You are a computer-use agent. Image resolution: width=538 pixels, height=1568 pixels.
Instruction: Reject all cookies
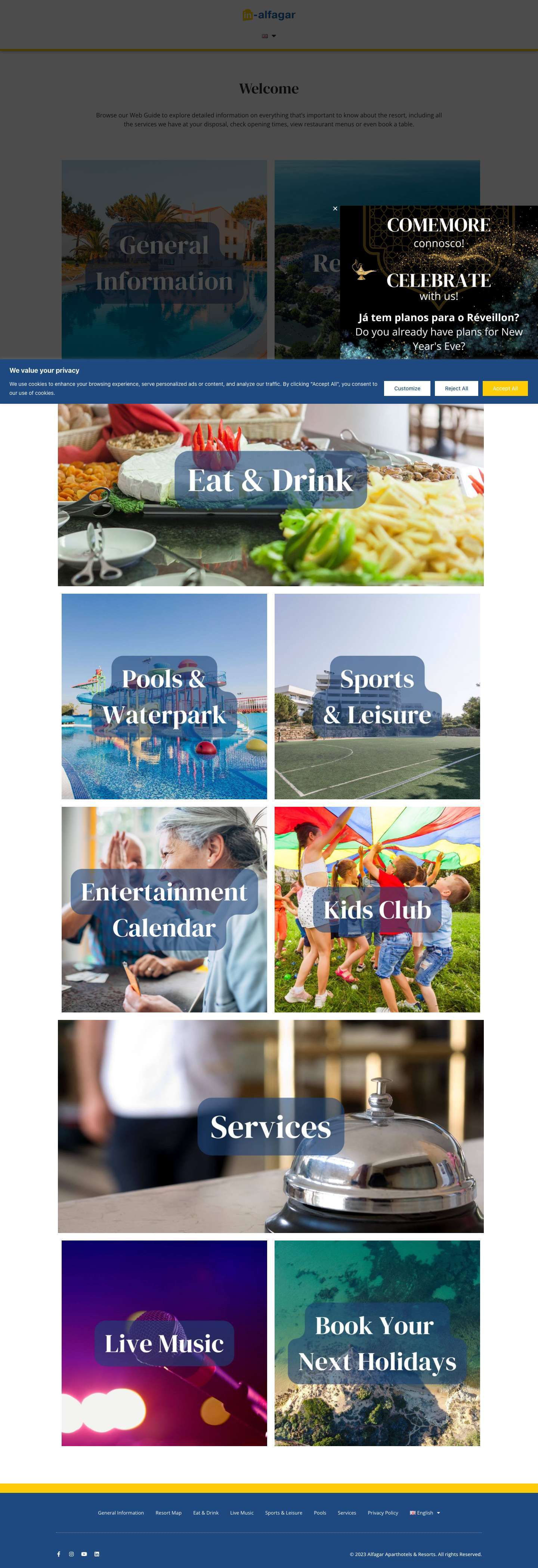(x=456, y=388)
